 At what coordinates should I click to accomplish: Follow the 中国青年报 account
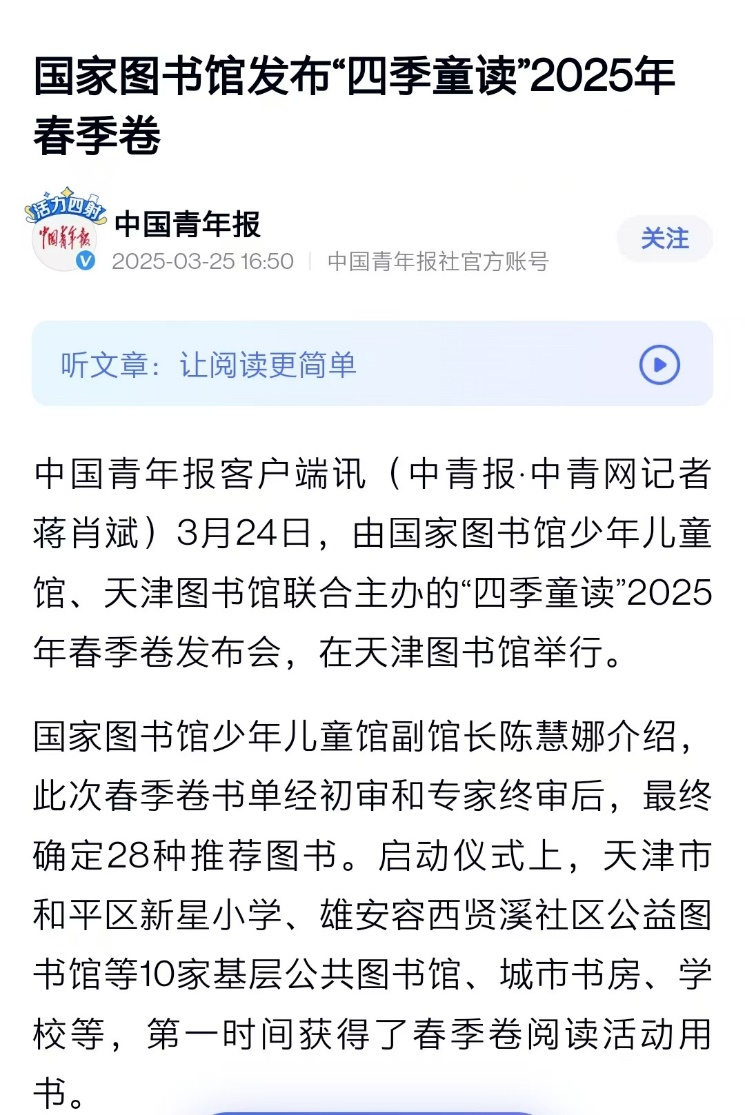(x=665, y=239)
